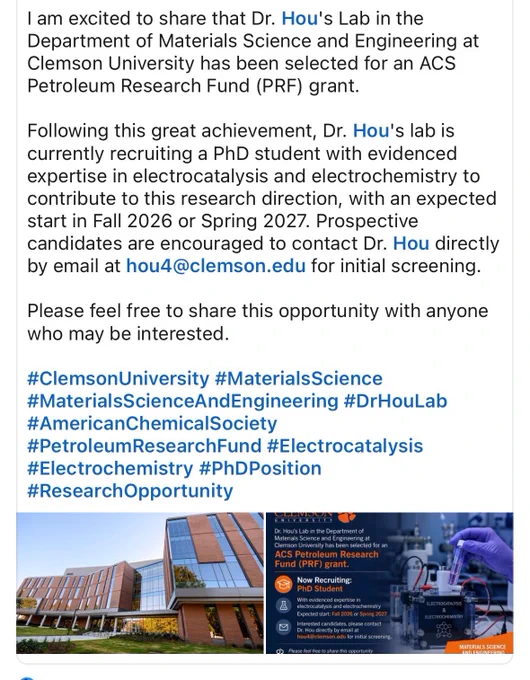Image resolution: width=530 pixels, height=680 pixels.
Task: View the campus building photo
Action: click(x=140, y=583)
